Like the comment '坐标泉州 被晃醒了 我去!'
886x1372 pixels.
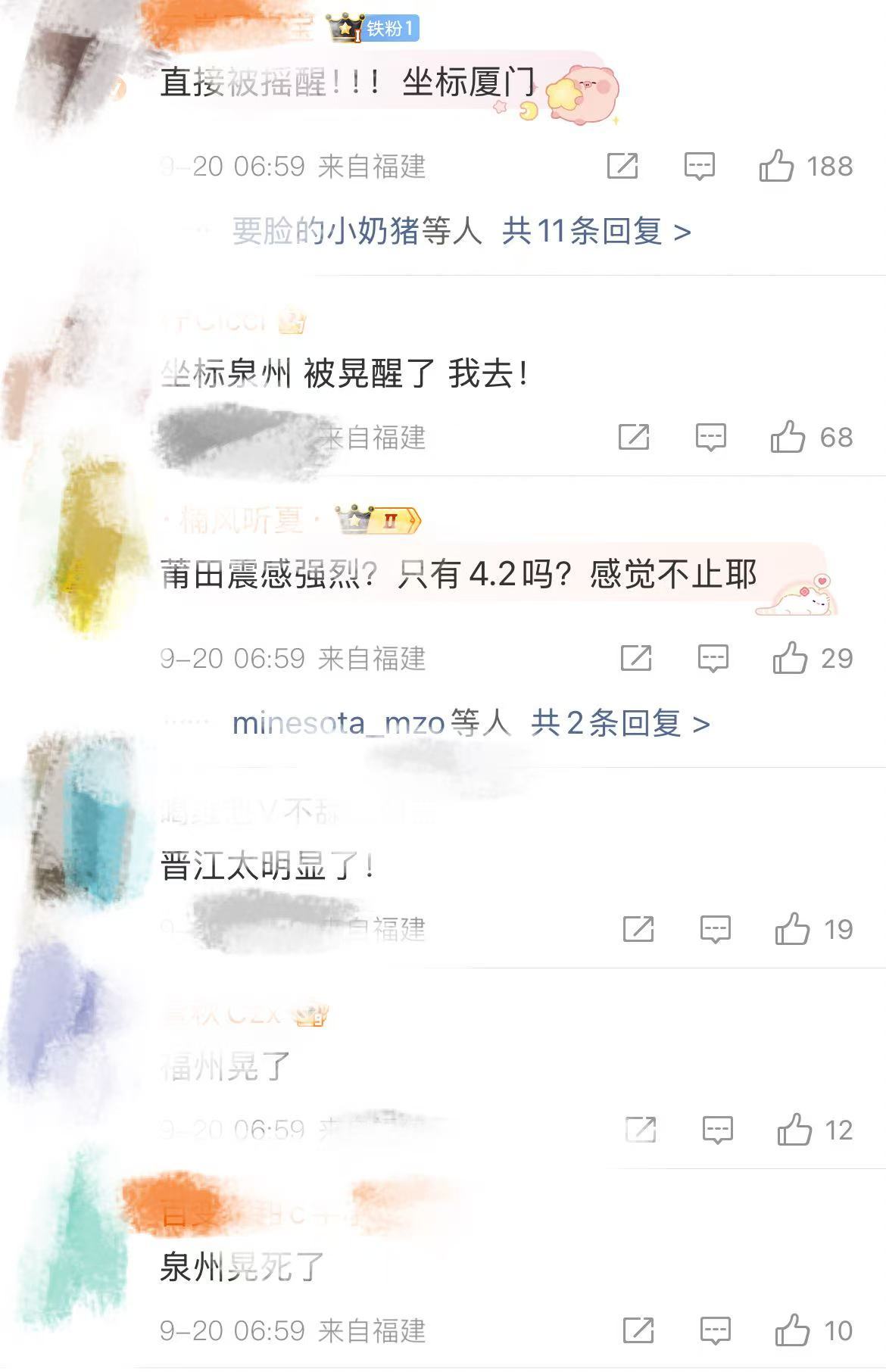(x=788, y=437)
